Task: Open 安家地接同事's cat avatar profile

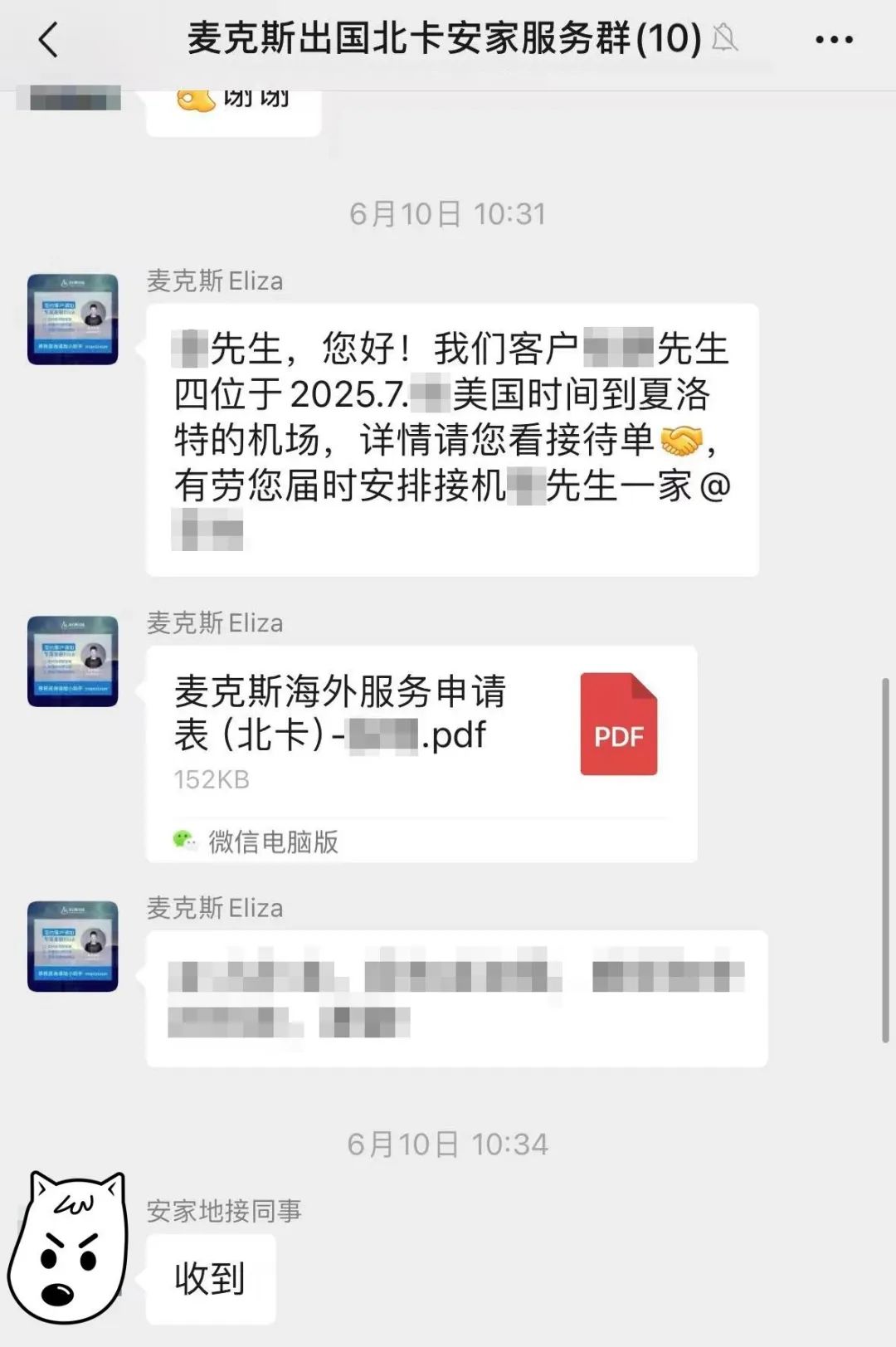Action: (68, 1247)
